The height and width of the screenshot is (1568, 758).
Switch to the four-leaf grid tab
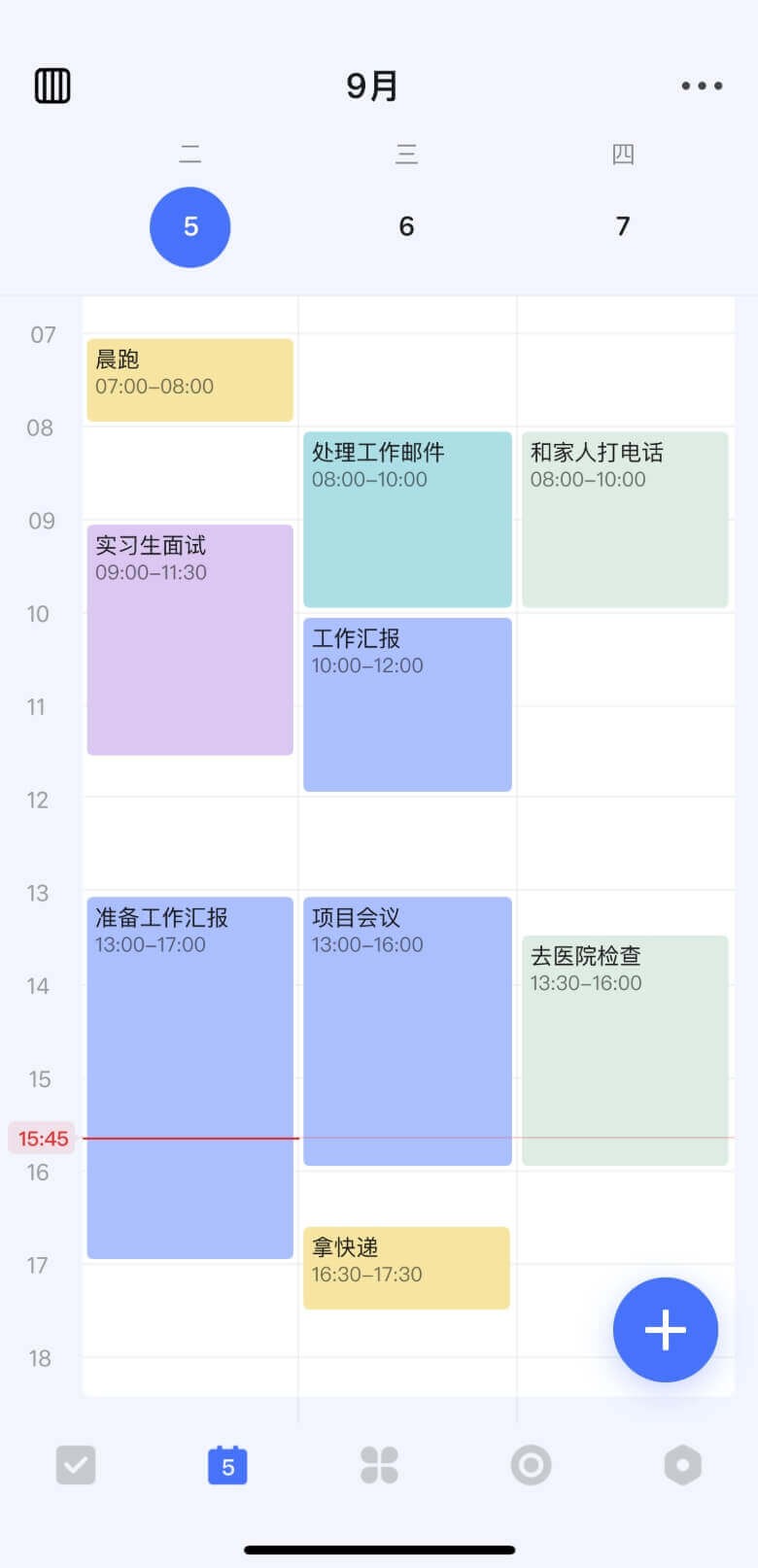(x=379, y=1465)
